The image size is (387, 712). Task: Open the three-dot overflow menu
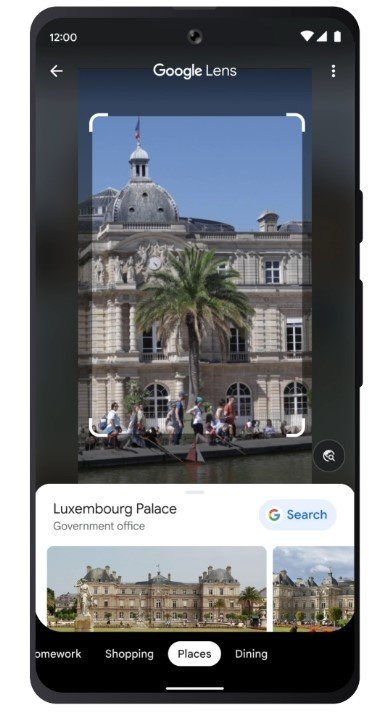(333, 71)
